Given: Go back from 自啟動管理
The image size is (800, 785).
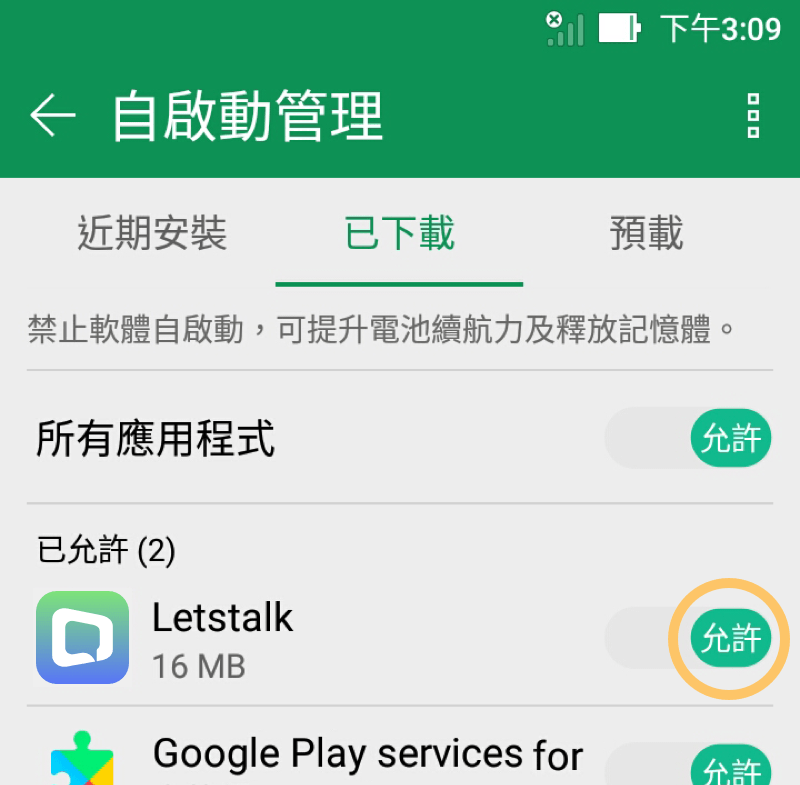Looking at the screenshot, I should [53, 116].
